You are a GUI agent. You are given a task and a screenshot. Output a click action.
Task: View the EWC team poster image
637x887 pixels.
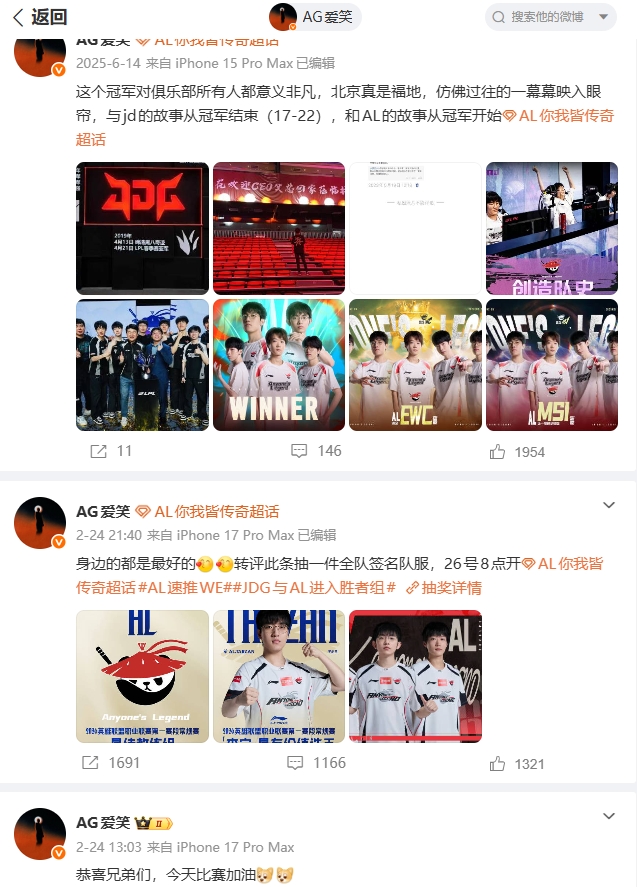415,365
